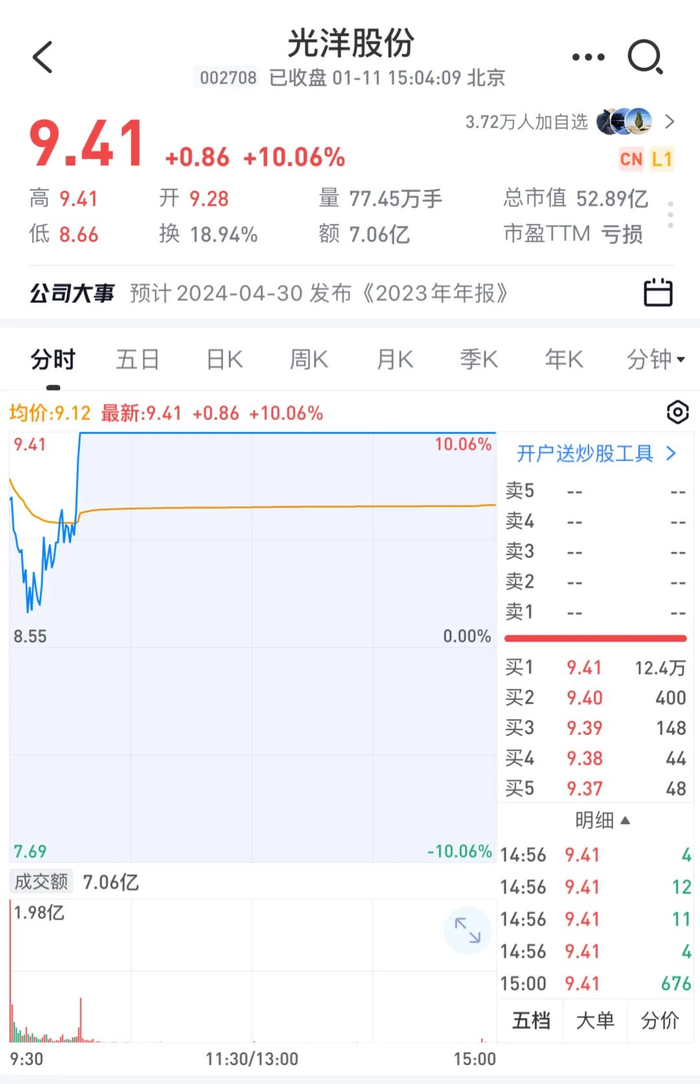This screenshot has height=1084, width=700.
Task: Open the company events calendar icon
Action: 657,293
